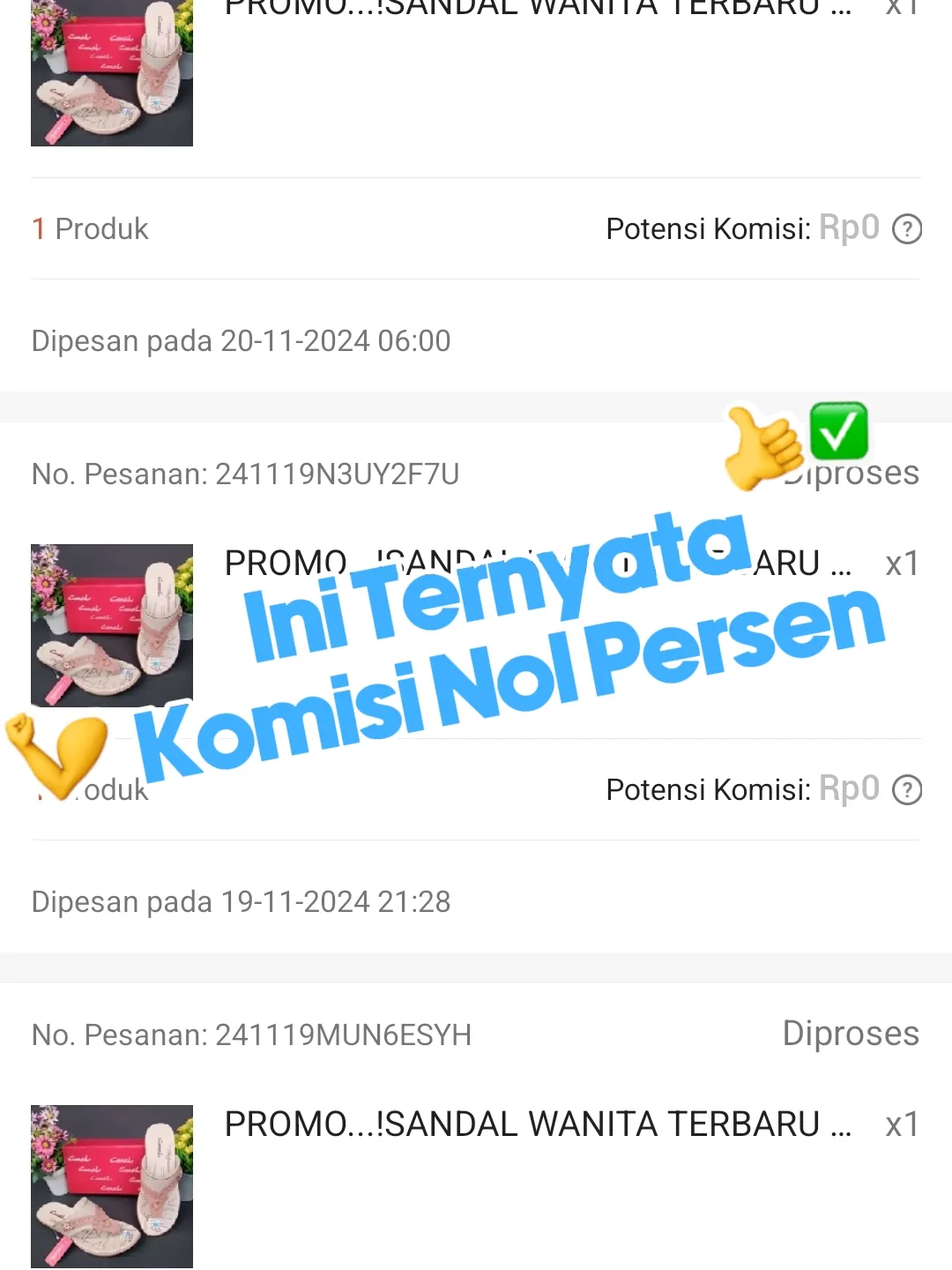952x1270 pixels.
Task: Open commission info for the 20-11-2024 order
Action: pyautogui.click(x=907, y=229)
